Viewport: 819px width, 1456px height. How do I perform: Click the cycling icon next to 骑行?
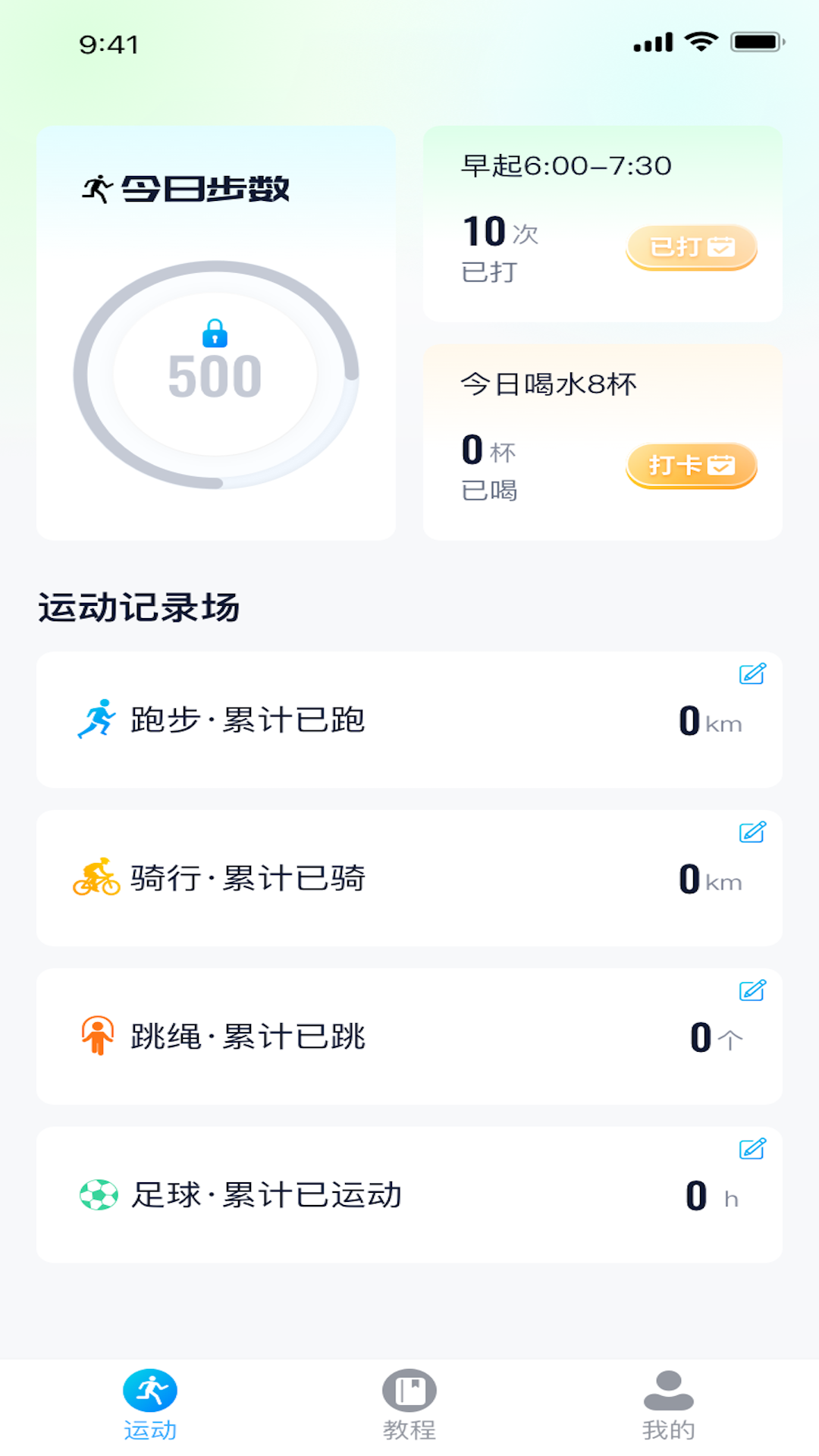96,880
